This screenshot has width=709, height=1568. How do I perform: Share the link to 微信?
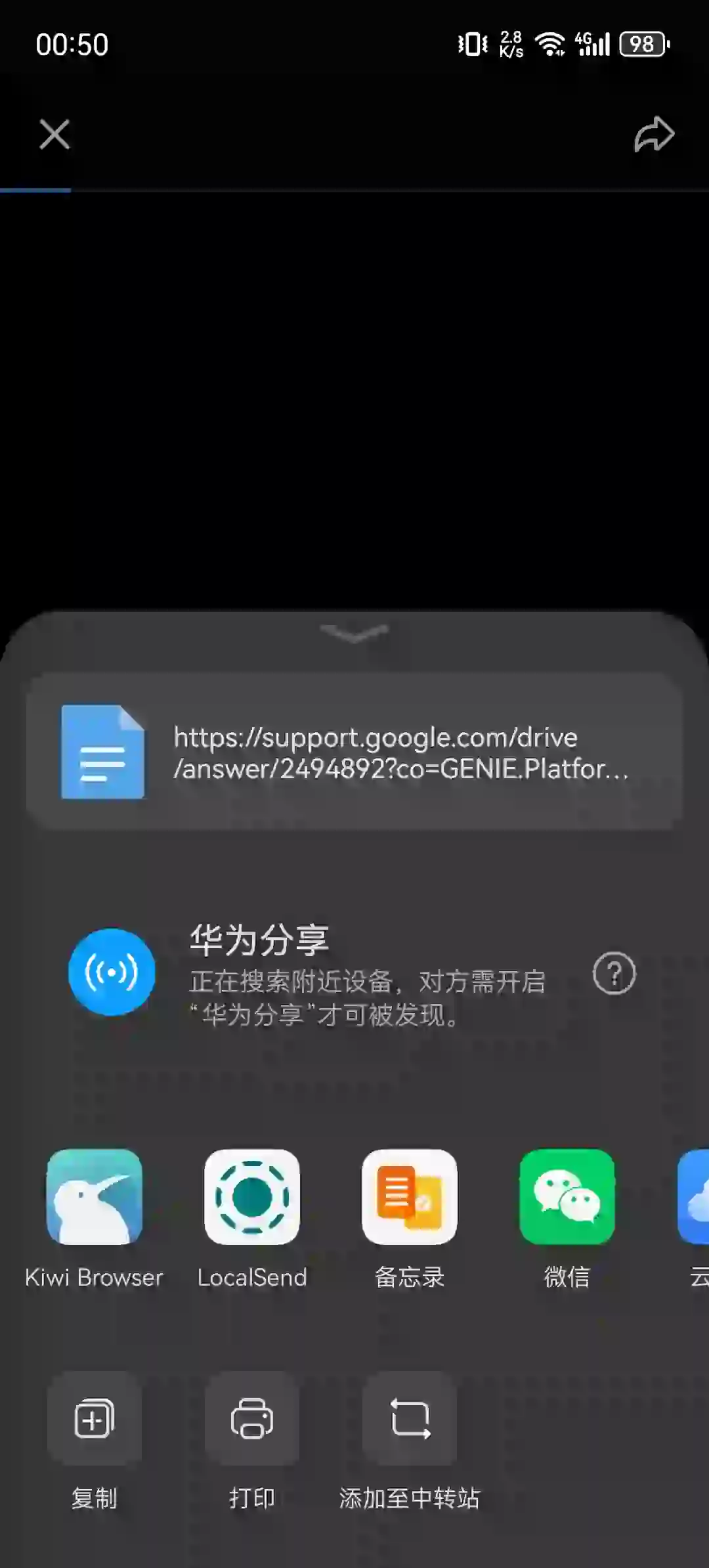[x=567, y=1197]
